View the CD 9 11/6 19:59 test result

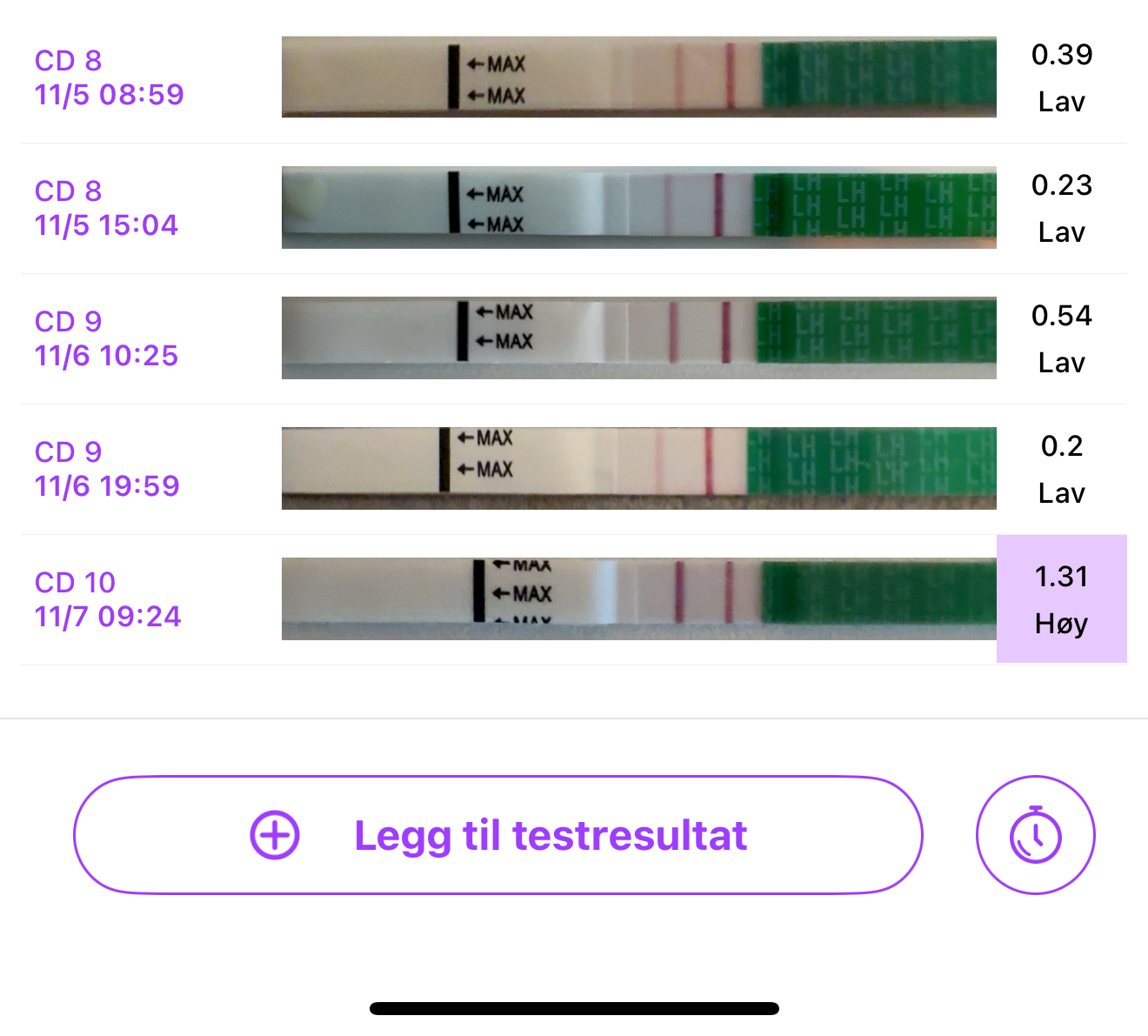[574, 469]
